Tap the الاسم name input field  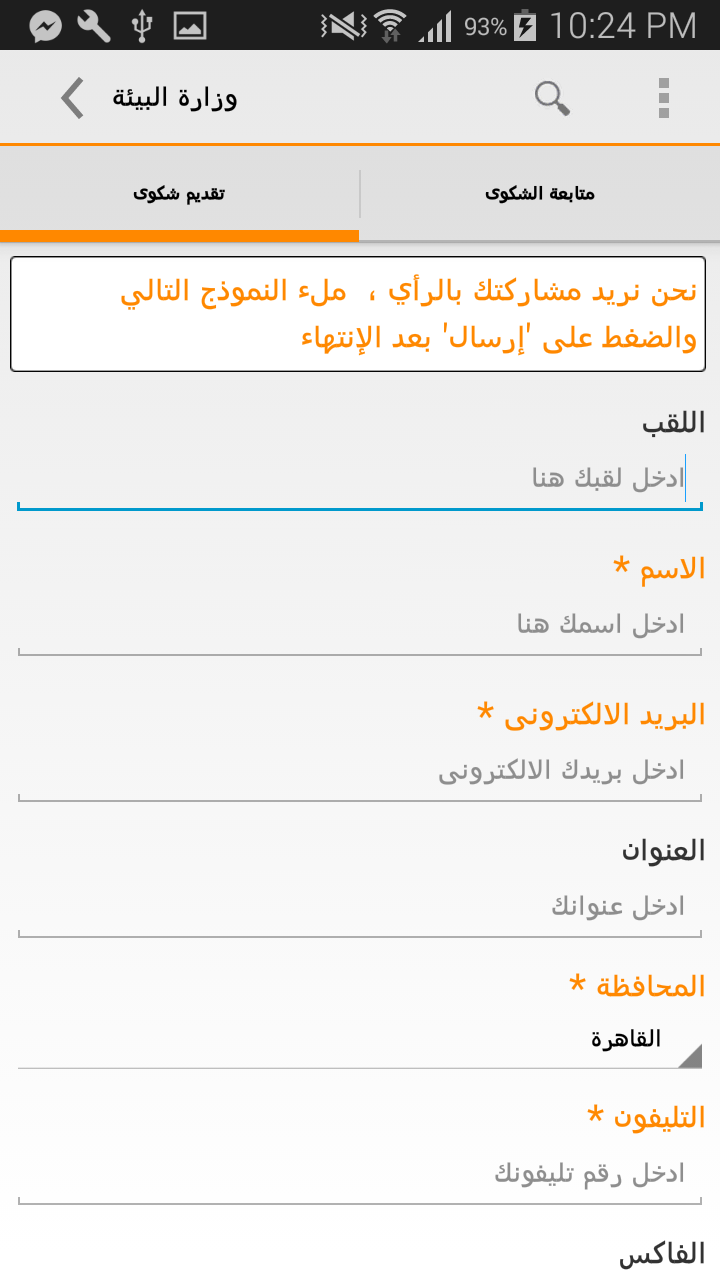tap(360, 626)
